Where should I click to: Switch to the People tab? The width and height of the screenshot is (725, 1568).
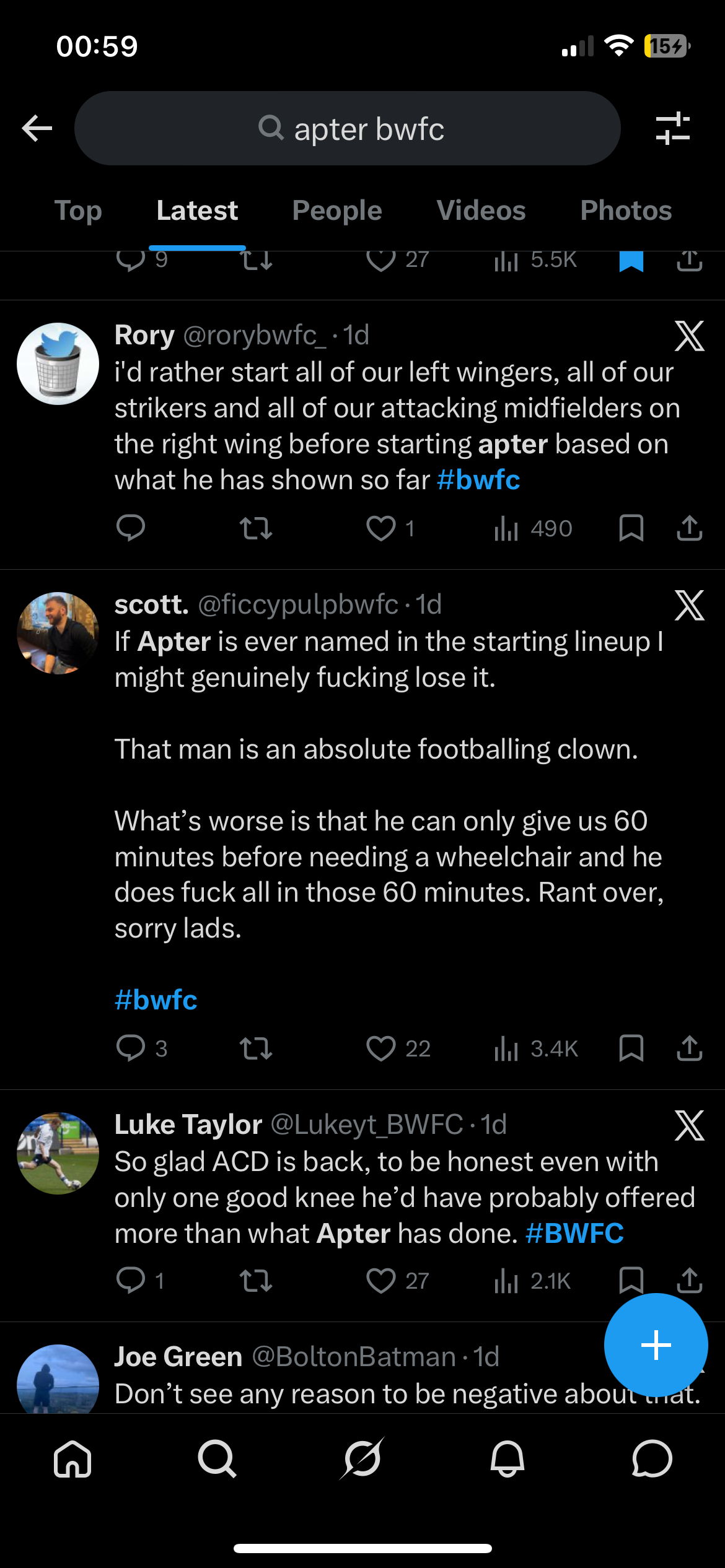click(336, 211)
